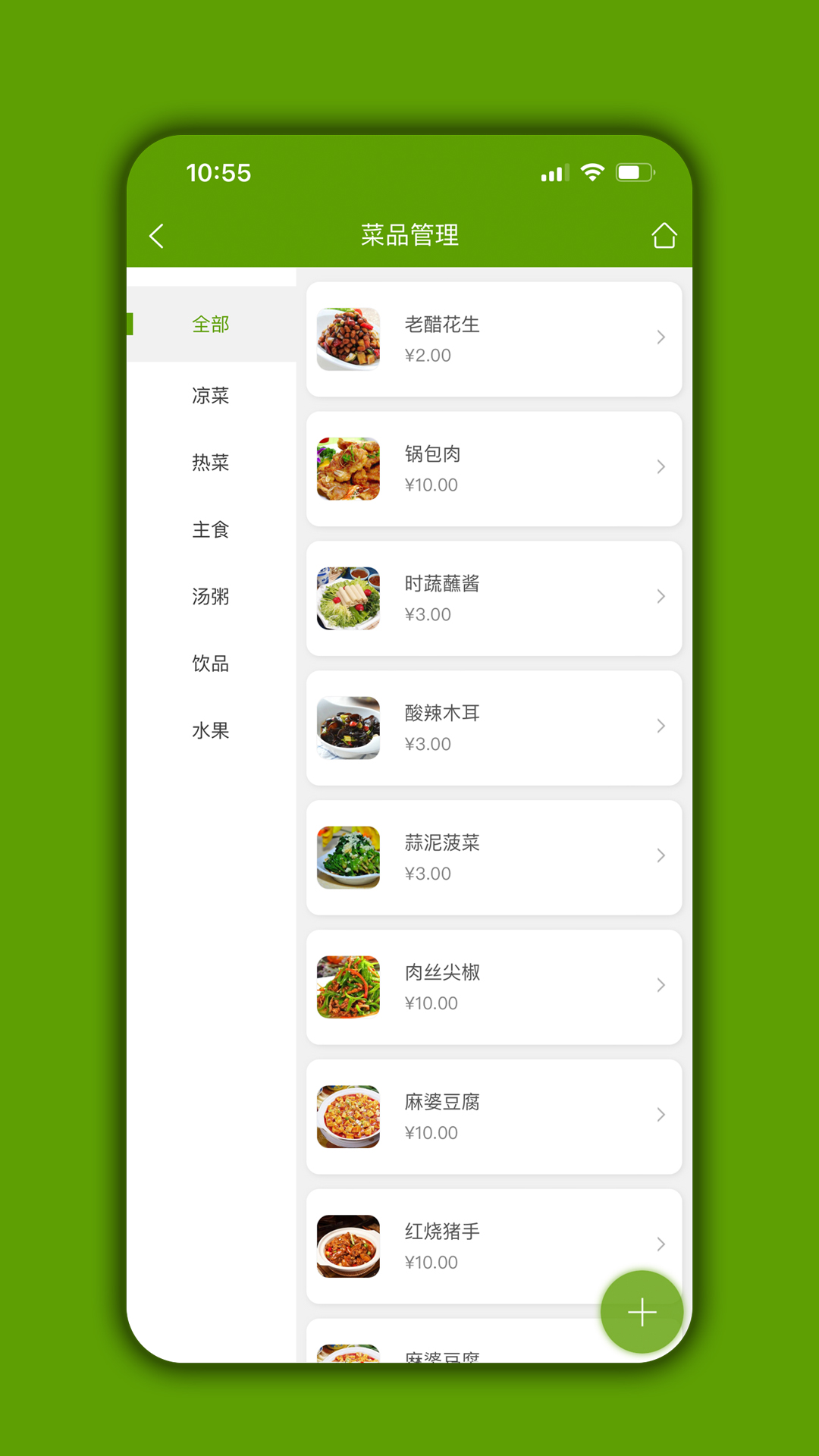The width and height of the screenshot is (819, 1456).
Task: Select the 热菜 category tab
Action: 212,463
